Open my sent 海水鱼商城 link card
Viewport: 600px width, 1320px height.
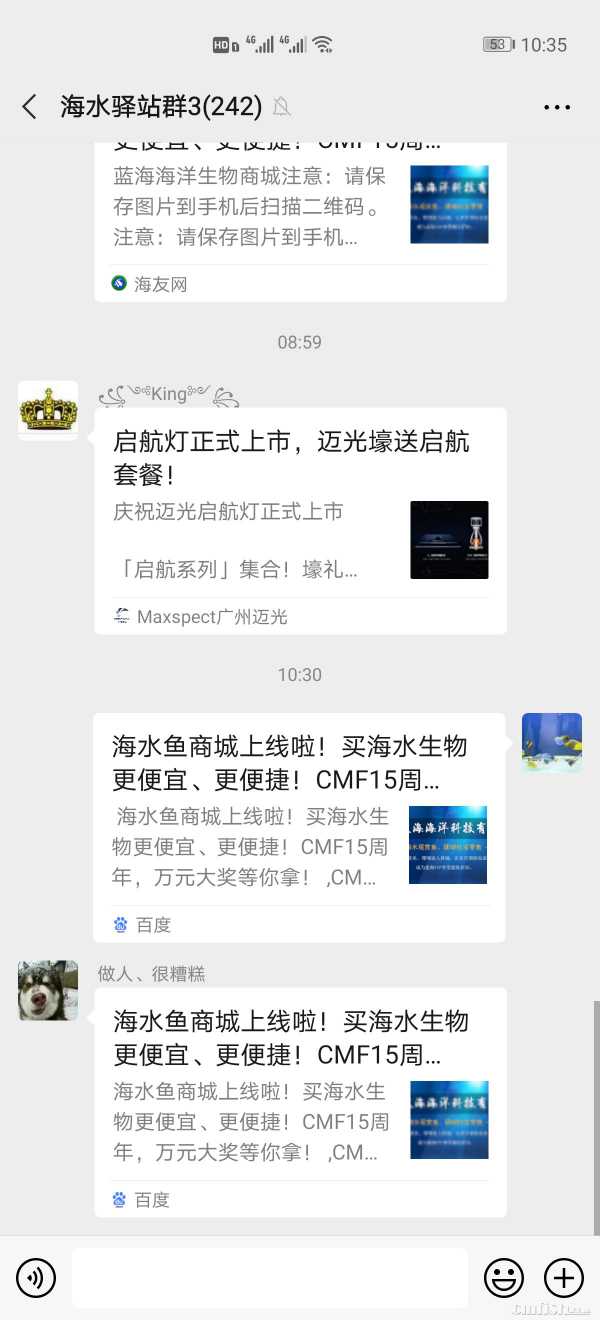(x=299, y=827)
